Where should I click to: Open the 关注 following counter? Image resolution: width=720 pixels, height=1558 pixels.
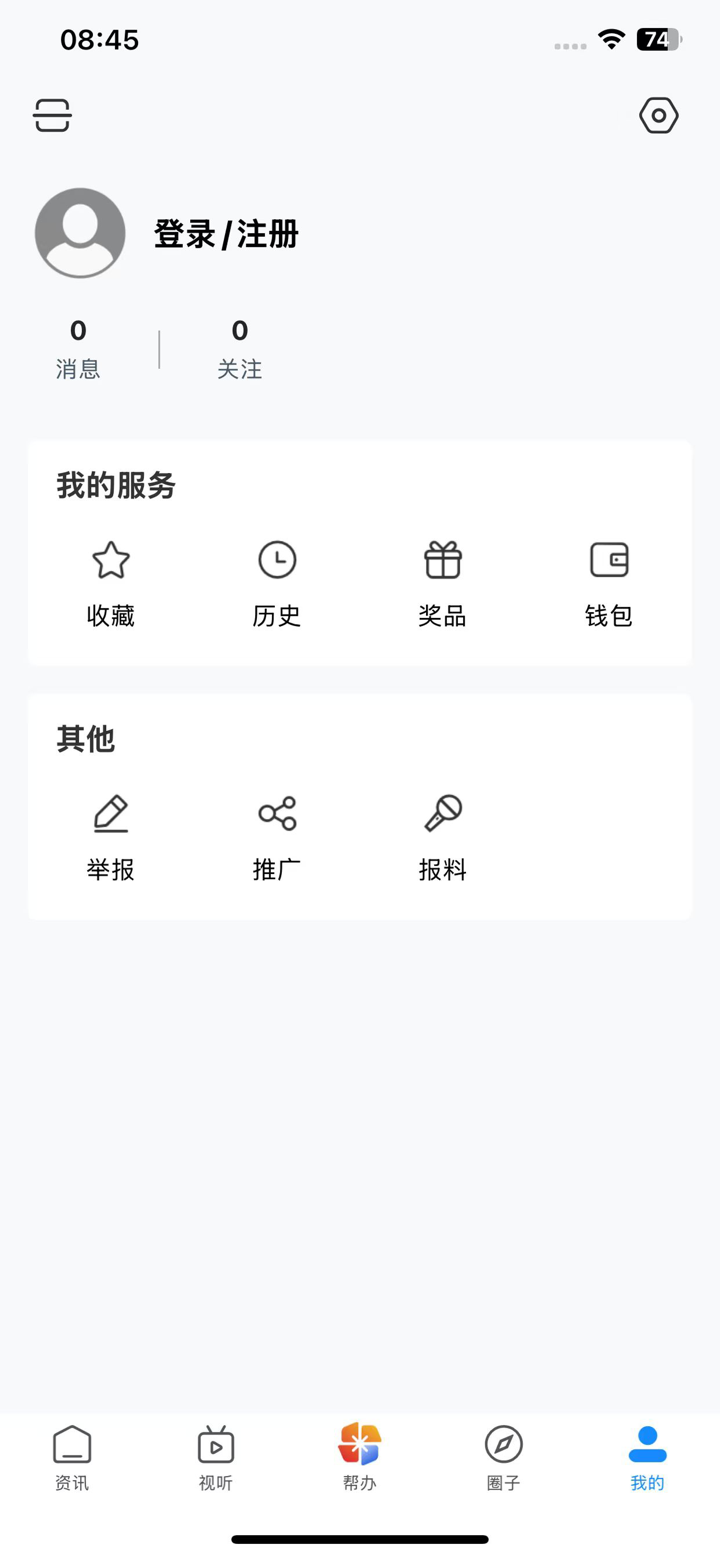click(240, 347)
